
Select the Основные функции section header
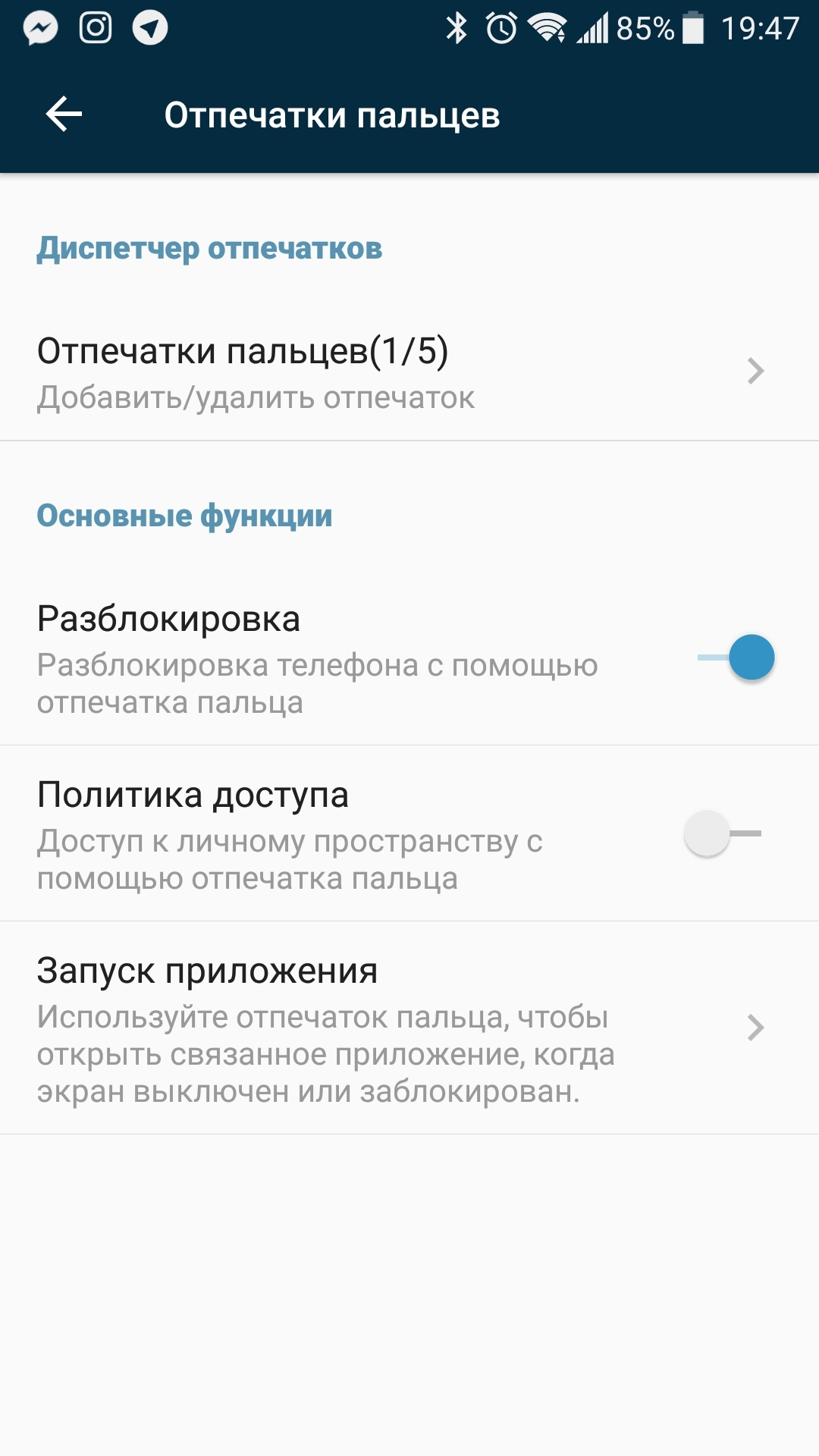pos(186,514)
